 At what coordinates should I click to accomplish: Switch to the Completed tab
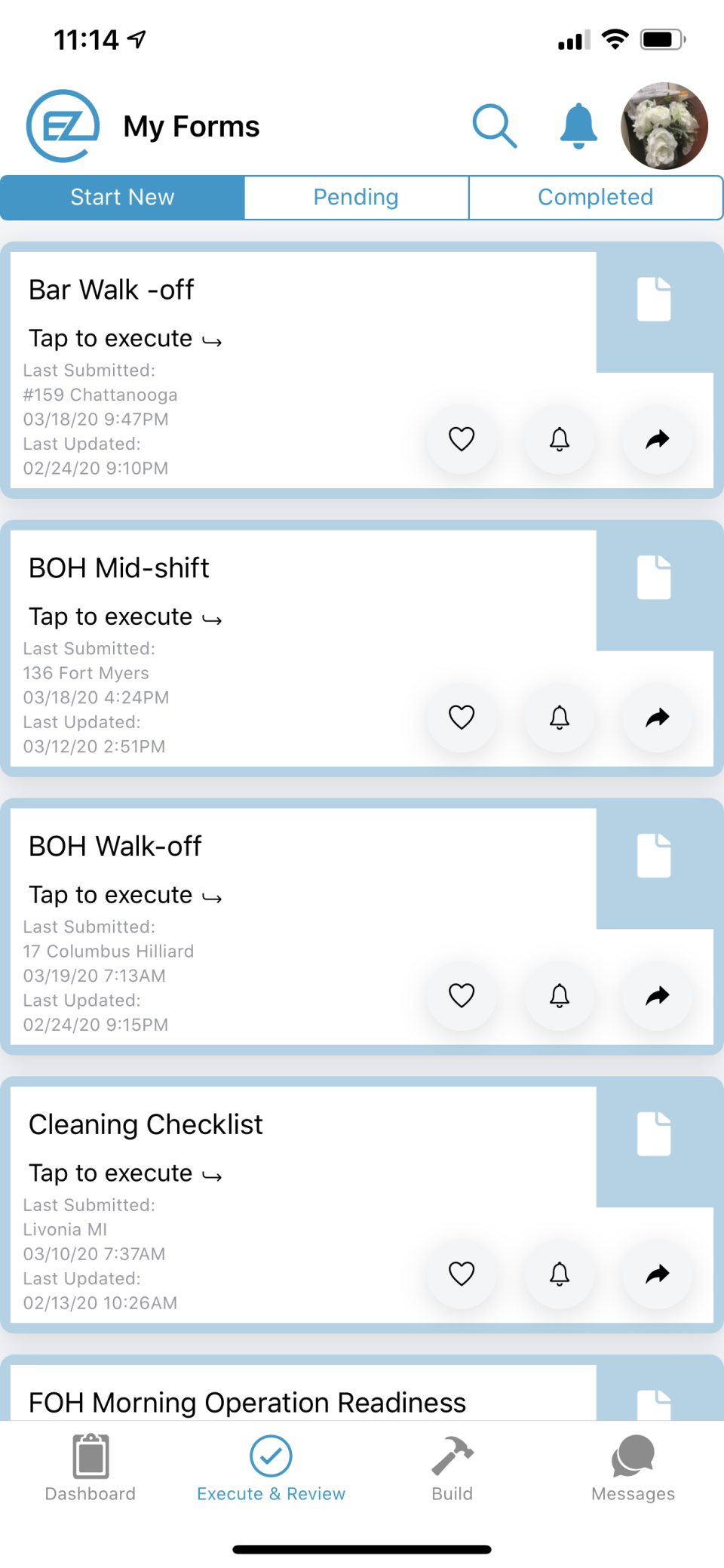pos(595,198)
